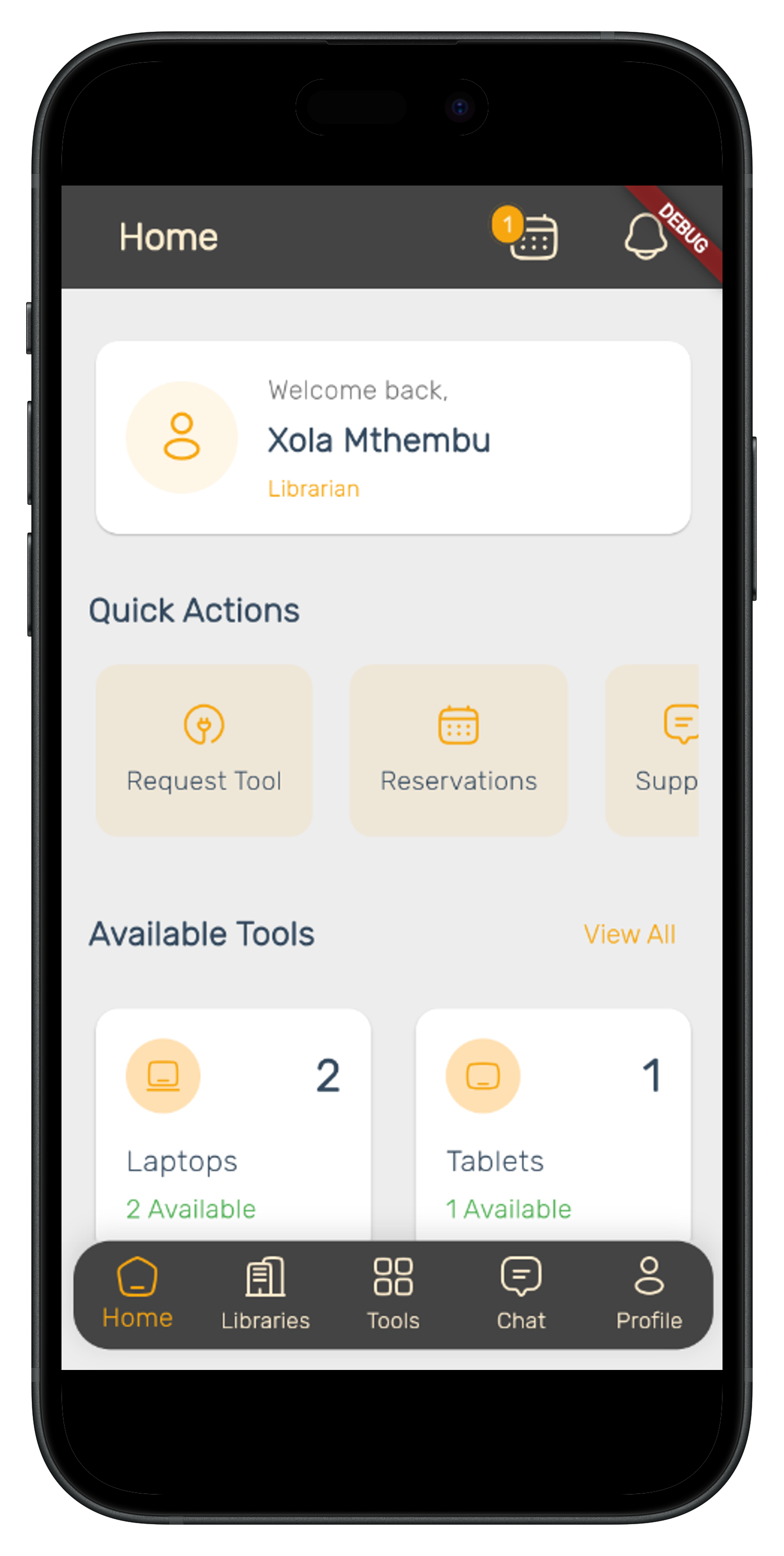Open the Laptops tool card
Screen dimensions: 784x1556
(x=233, y=1123)
